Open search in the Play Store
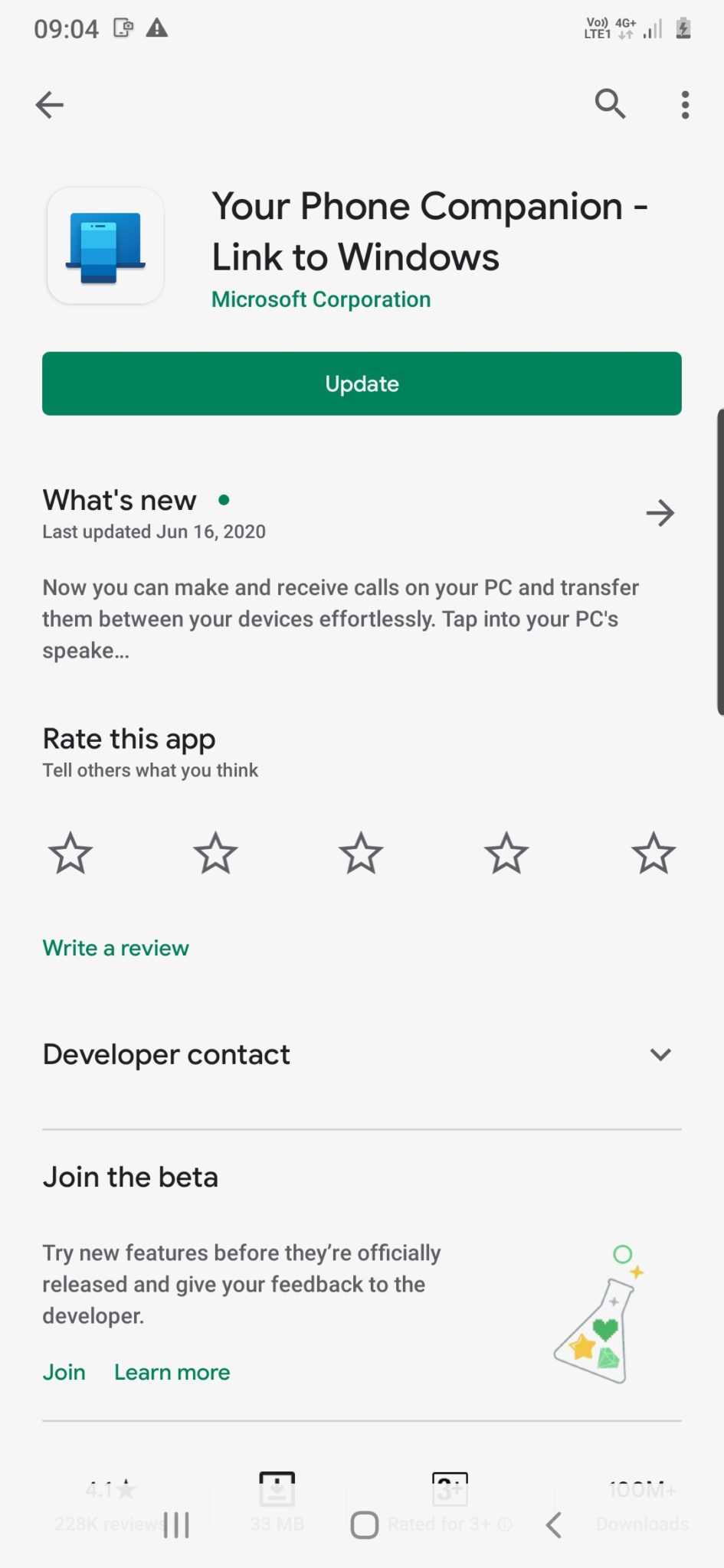Screen dimensions: 724x1568 coord(610,105)
